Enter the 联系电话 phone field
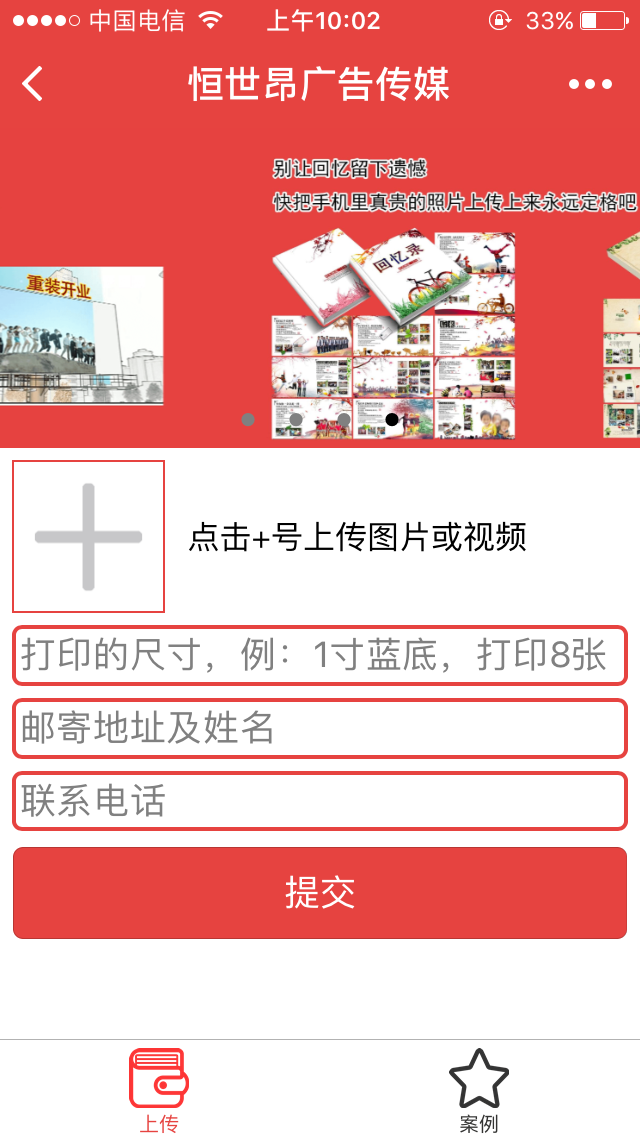 pos(320,801)
